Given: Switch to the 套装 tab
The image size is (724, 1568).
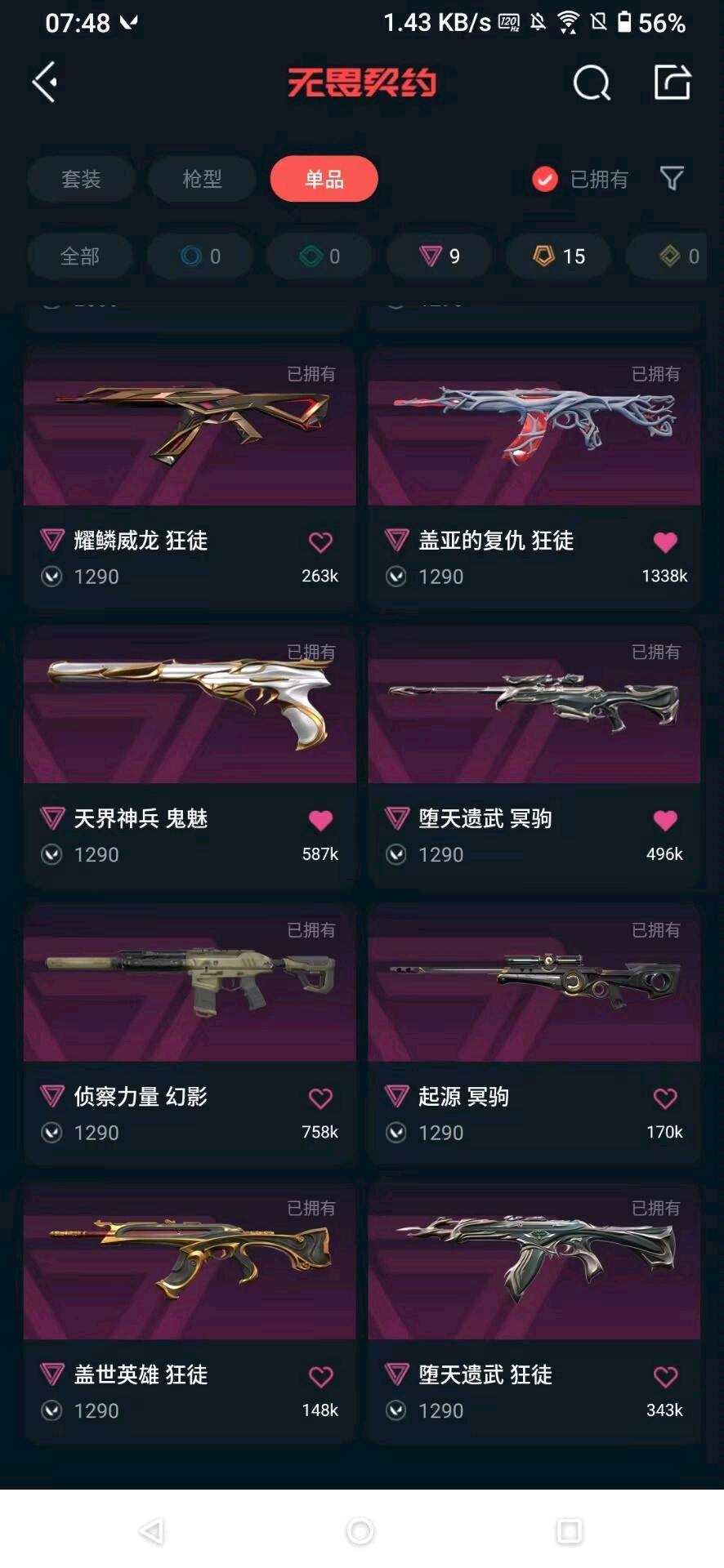Looking at the screenshot, I should pyautogui.click(x=81, y=179).
